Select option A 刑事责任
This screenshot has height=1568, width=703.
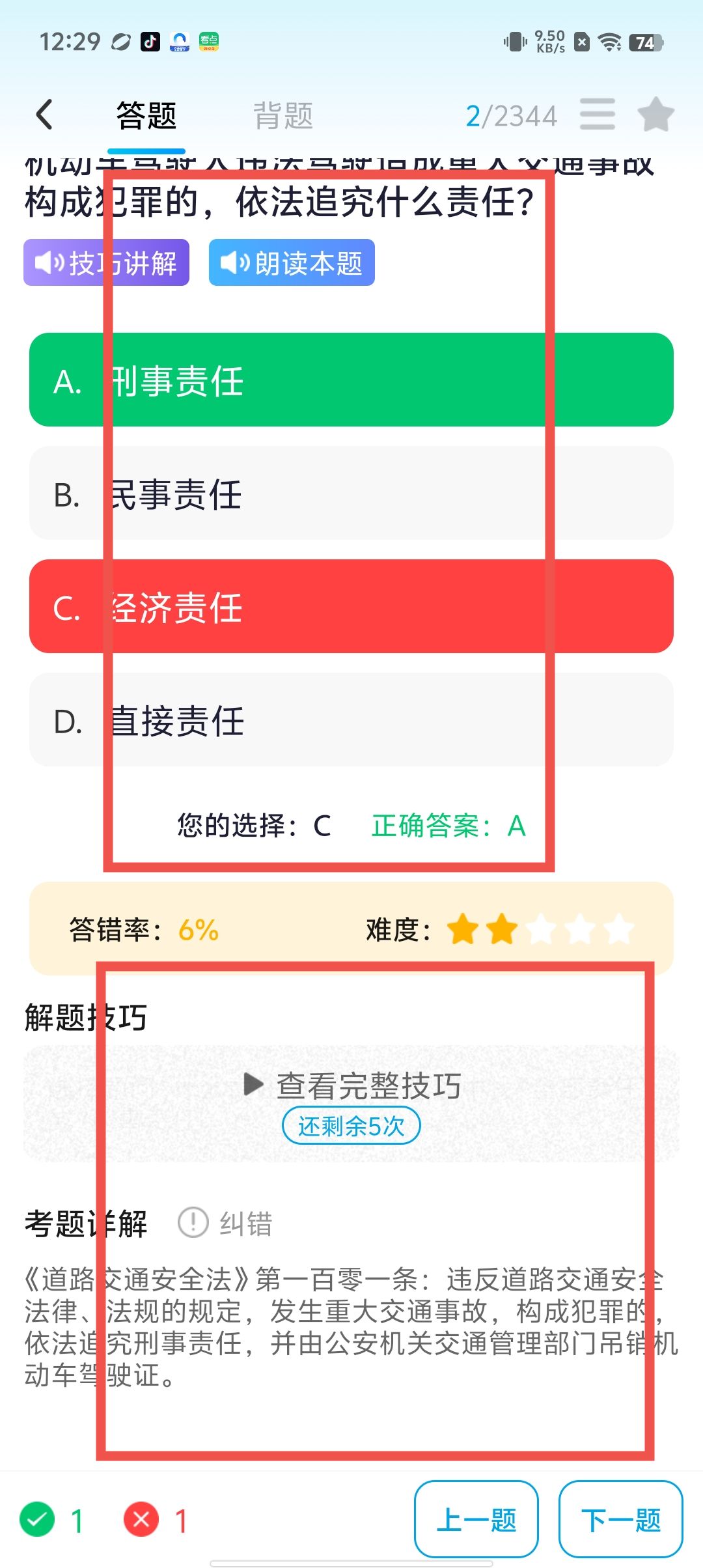(351, 380)
